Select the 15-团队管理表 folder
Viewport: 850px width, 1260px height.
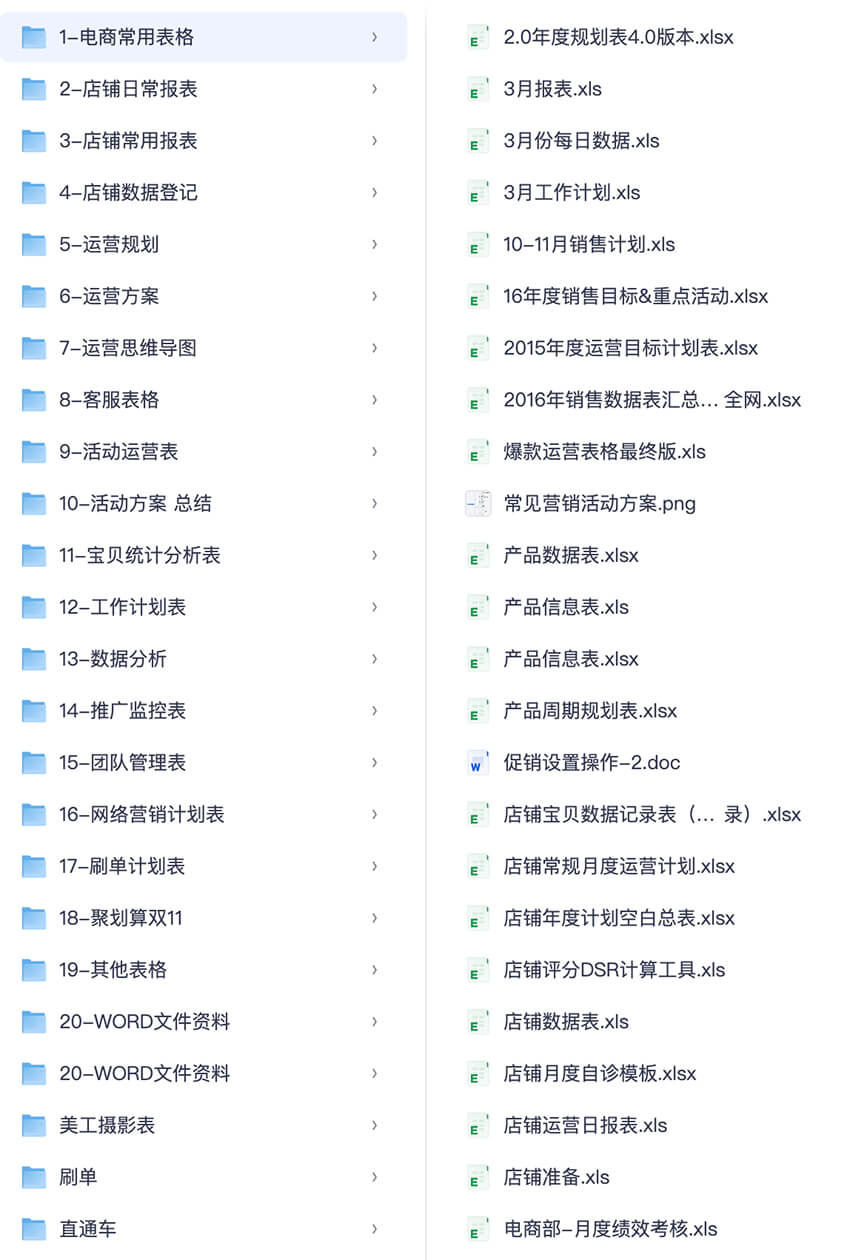click(x=122, y=763)
